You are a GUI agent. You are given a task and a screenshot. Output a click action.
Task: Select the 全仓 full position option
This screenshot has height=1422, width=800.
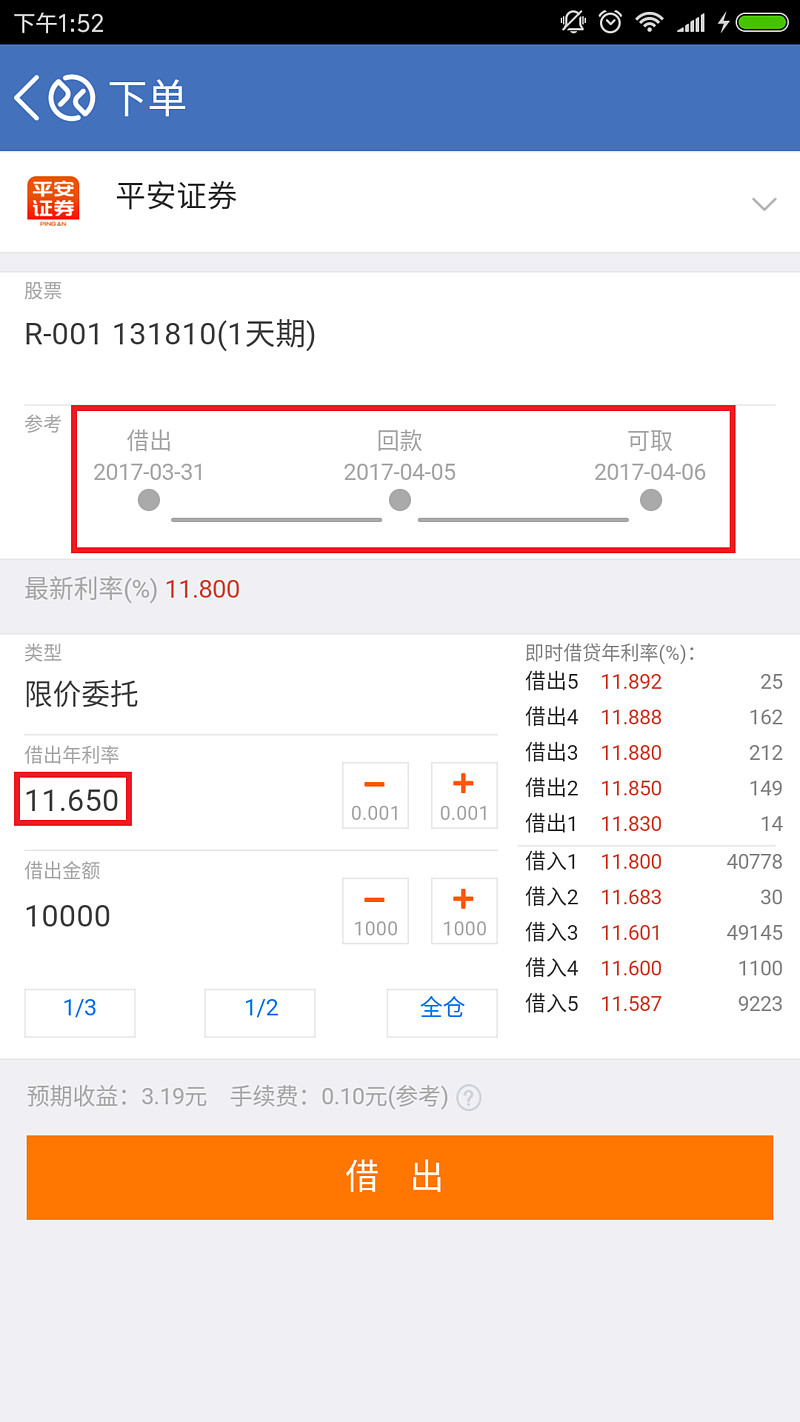click(x=442, y=1012)
